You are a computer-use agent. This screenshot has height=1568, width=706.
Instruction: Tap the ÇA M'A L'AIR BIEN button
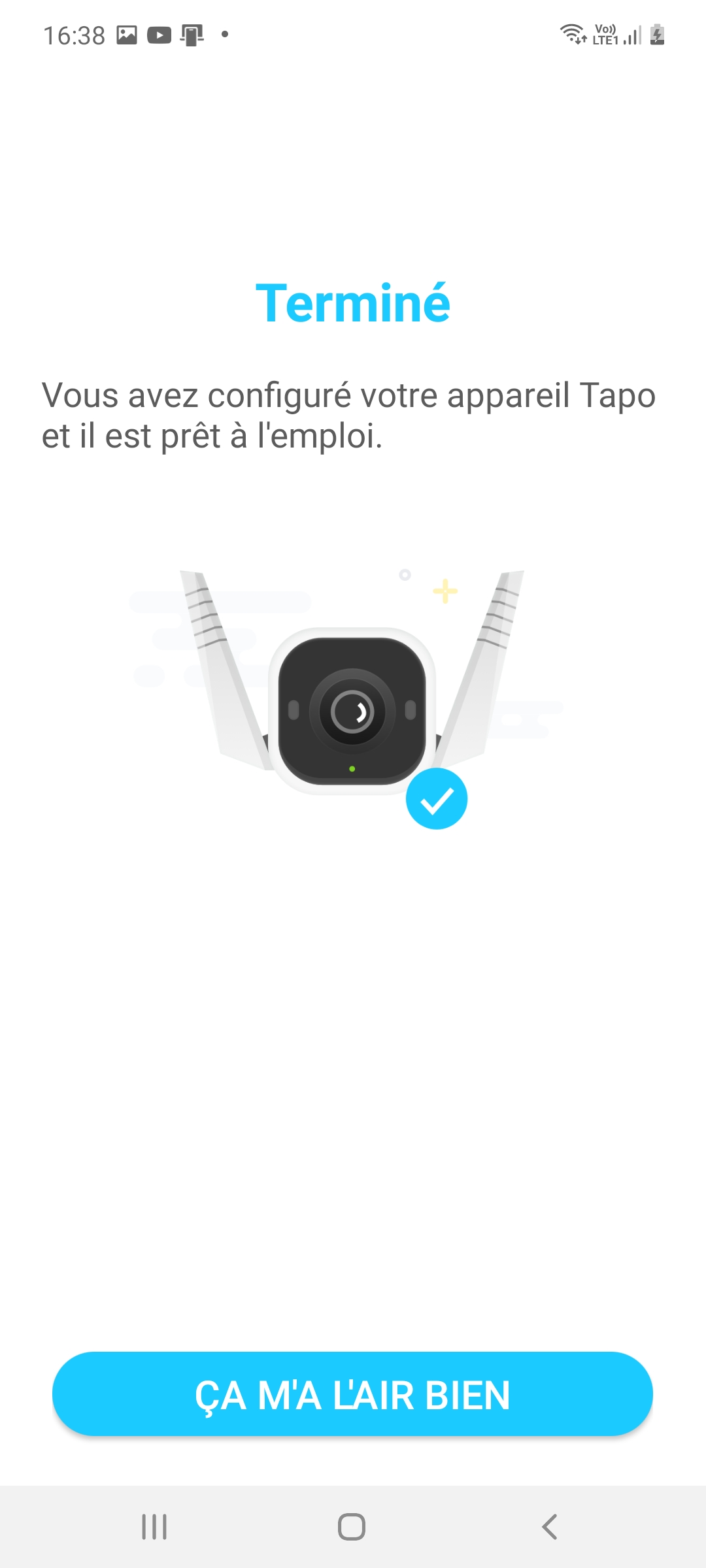click(x=352, y=1394)
